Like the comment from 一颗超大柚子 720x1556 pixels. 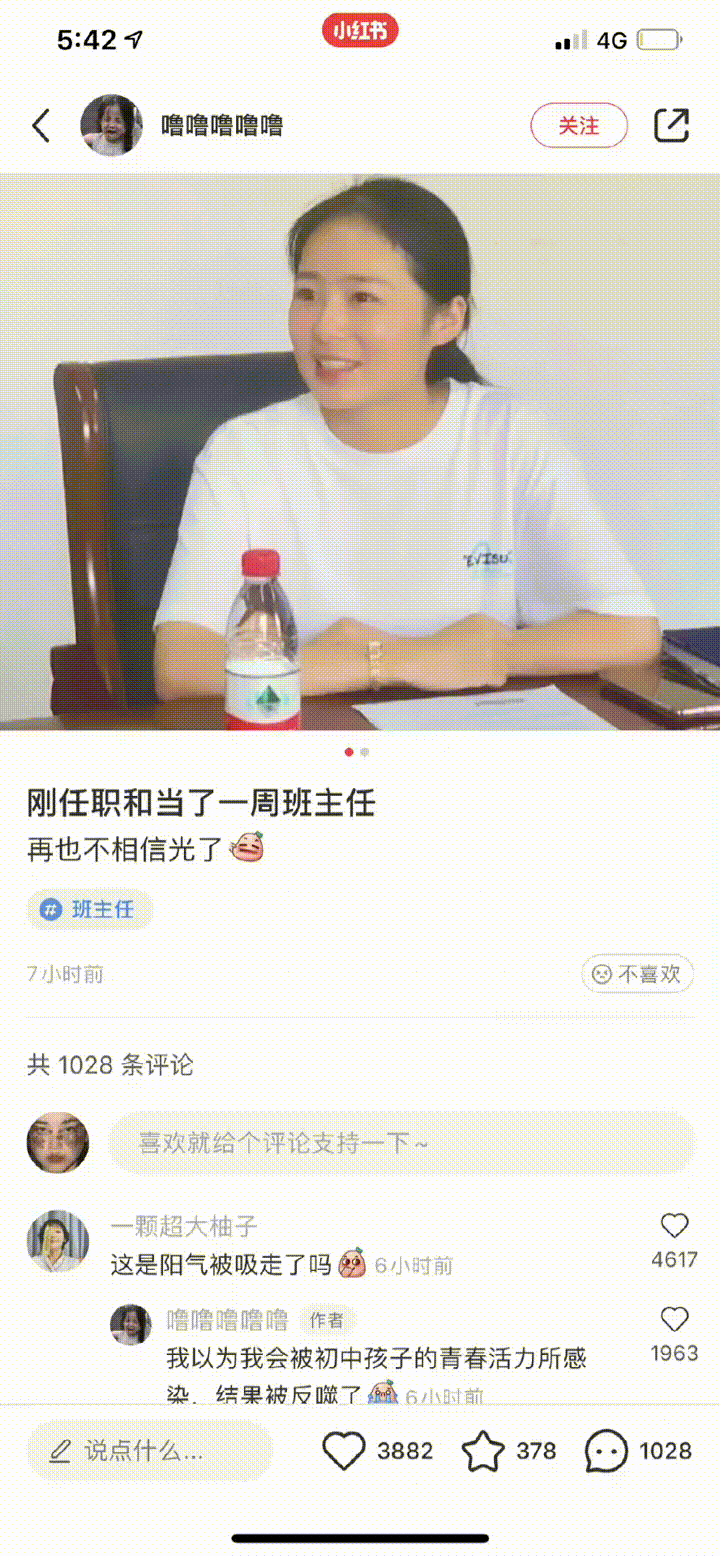tap(675, 1226)
